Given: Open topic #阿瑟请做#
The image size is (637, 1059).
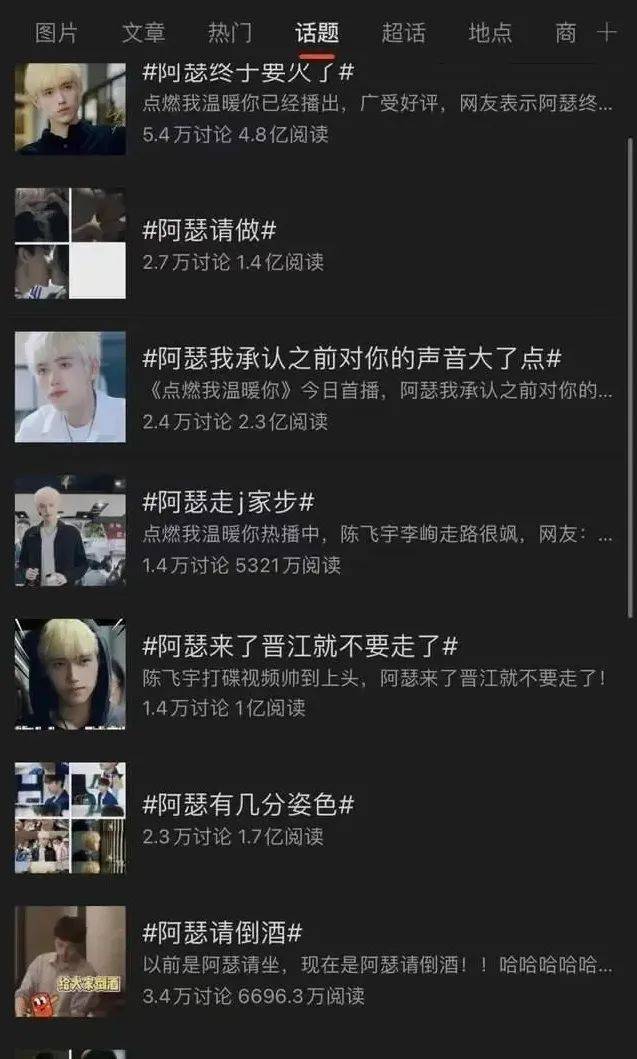Looking at the screenshot, I should tap(210, 231).
